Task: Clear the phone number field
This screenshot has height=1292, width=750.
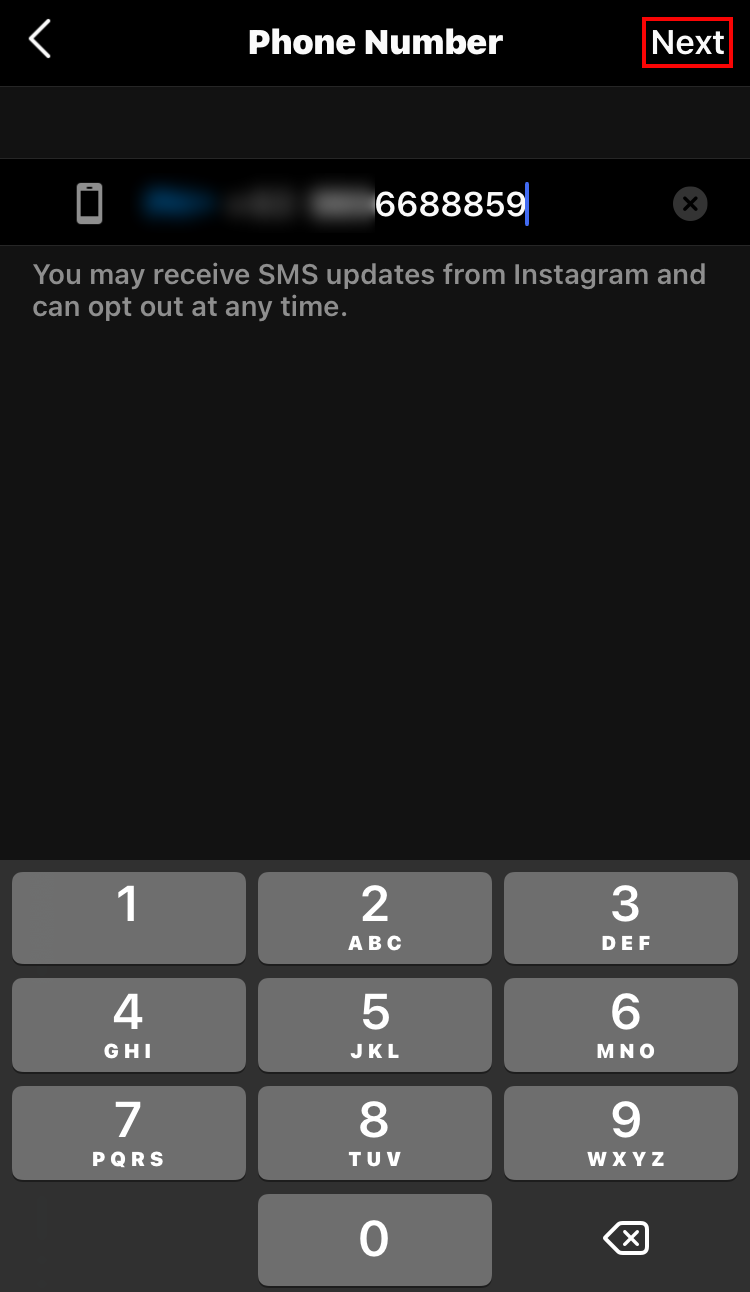Action: (689, 204)
